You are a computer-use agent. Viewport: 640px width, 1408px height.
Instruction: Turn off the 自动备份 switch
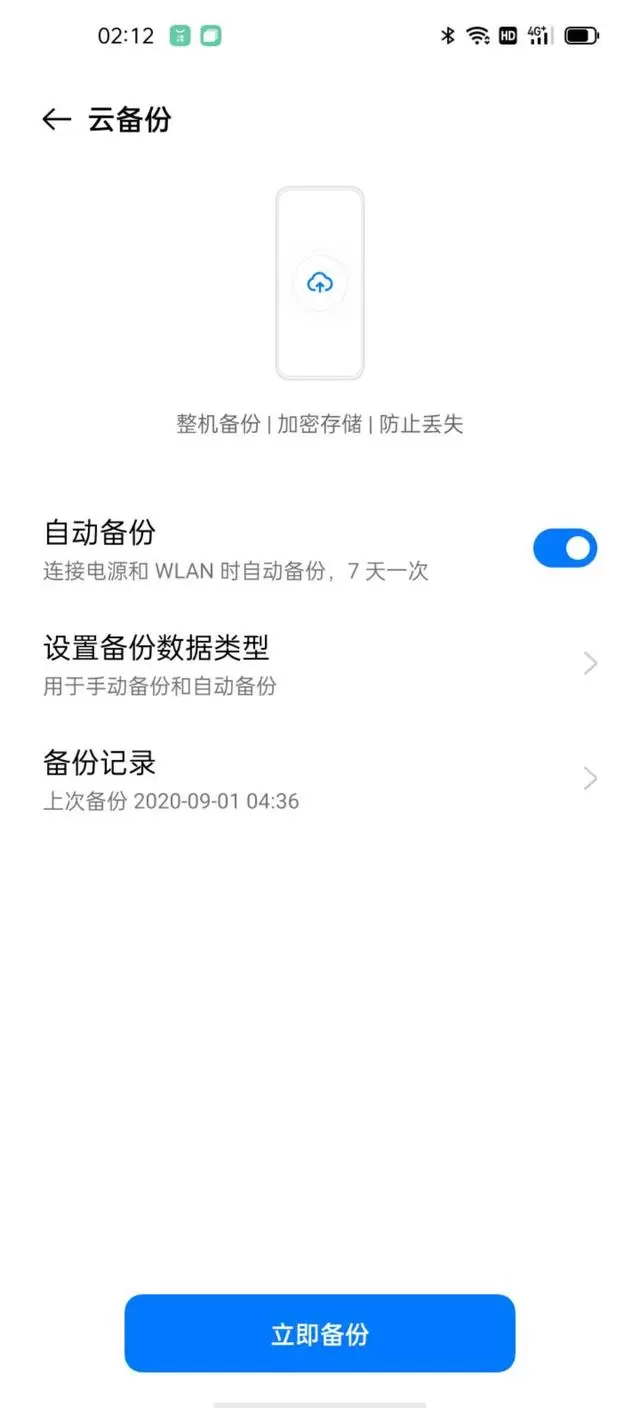click(x=564, y=548)
